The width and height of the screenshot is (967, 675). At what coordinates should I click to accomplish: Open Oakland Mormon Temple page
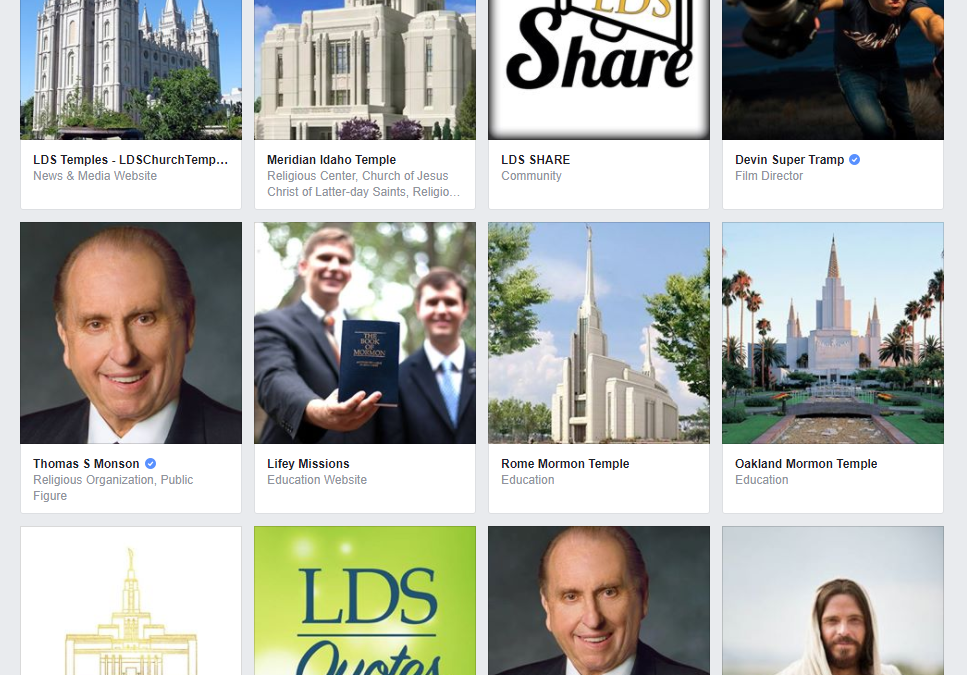pyautogui.click(x=805, y=464)
